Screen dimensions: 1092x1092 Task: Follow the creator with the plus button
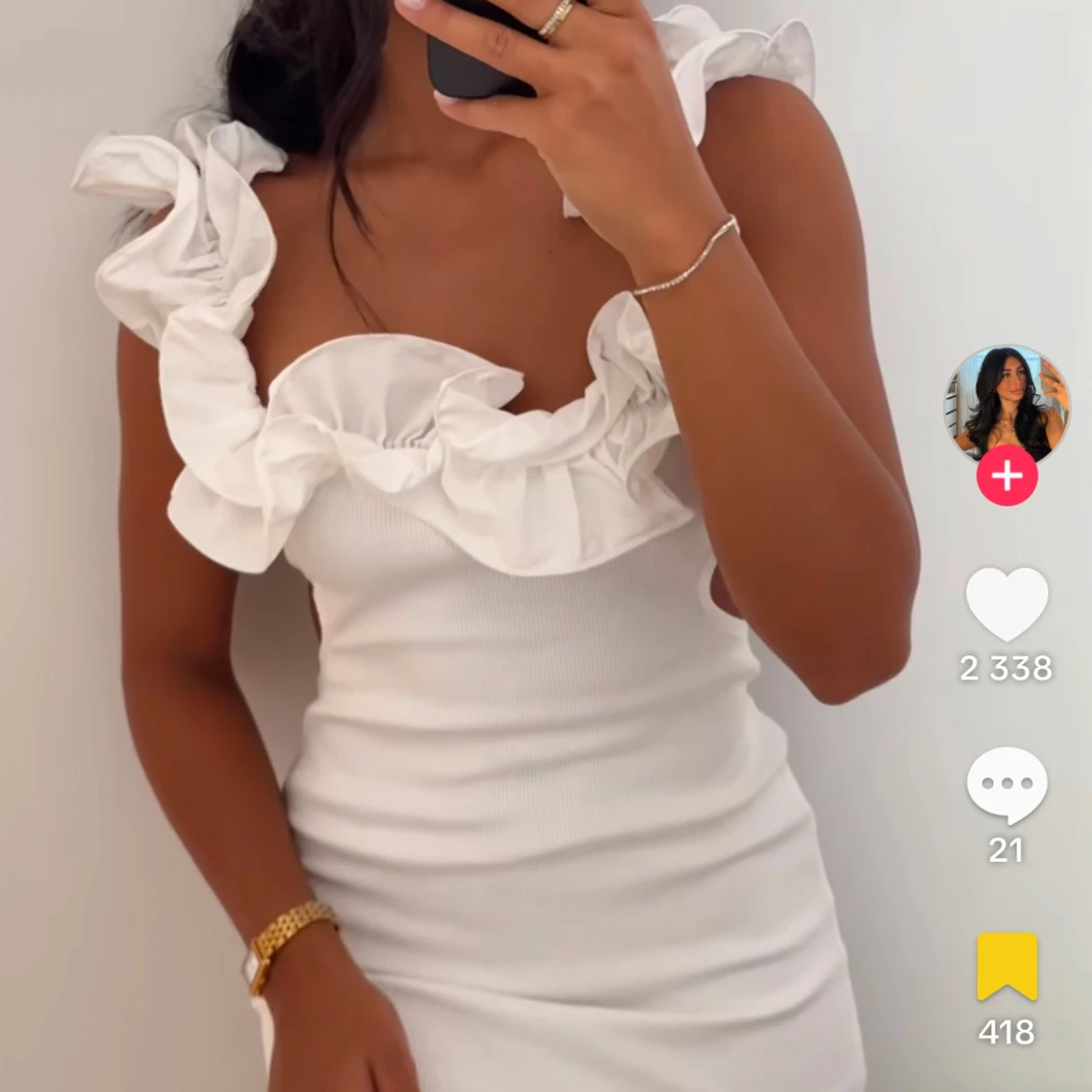click(x=1007, y=477)
